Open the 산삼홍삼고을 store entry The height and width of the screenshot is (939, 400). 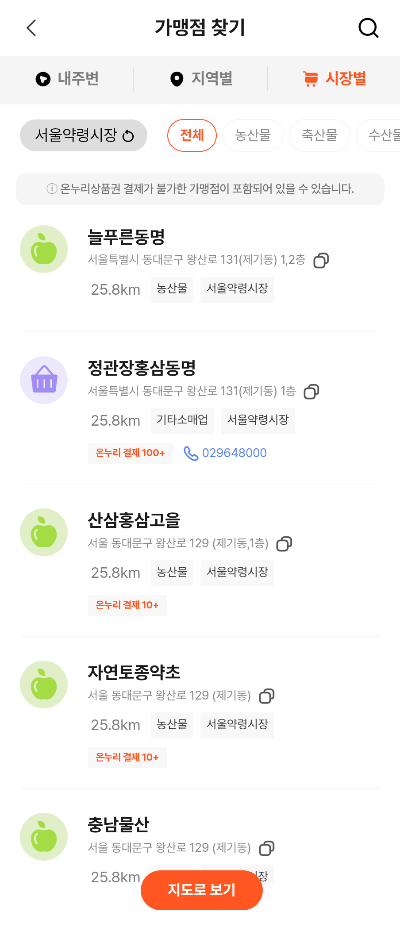pyautogui.click(x=200, y=560)
